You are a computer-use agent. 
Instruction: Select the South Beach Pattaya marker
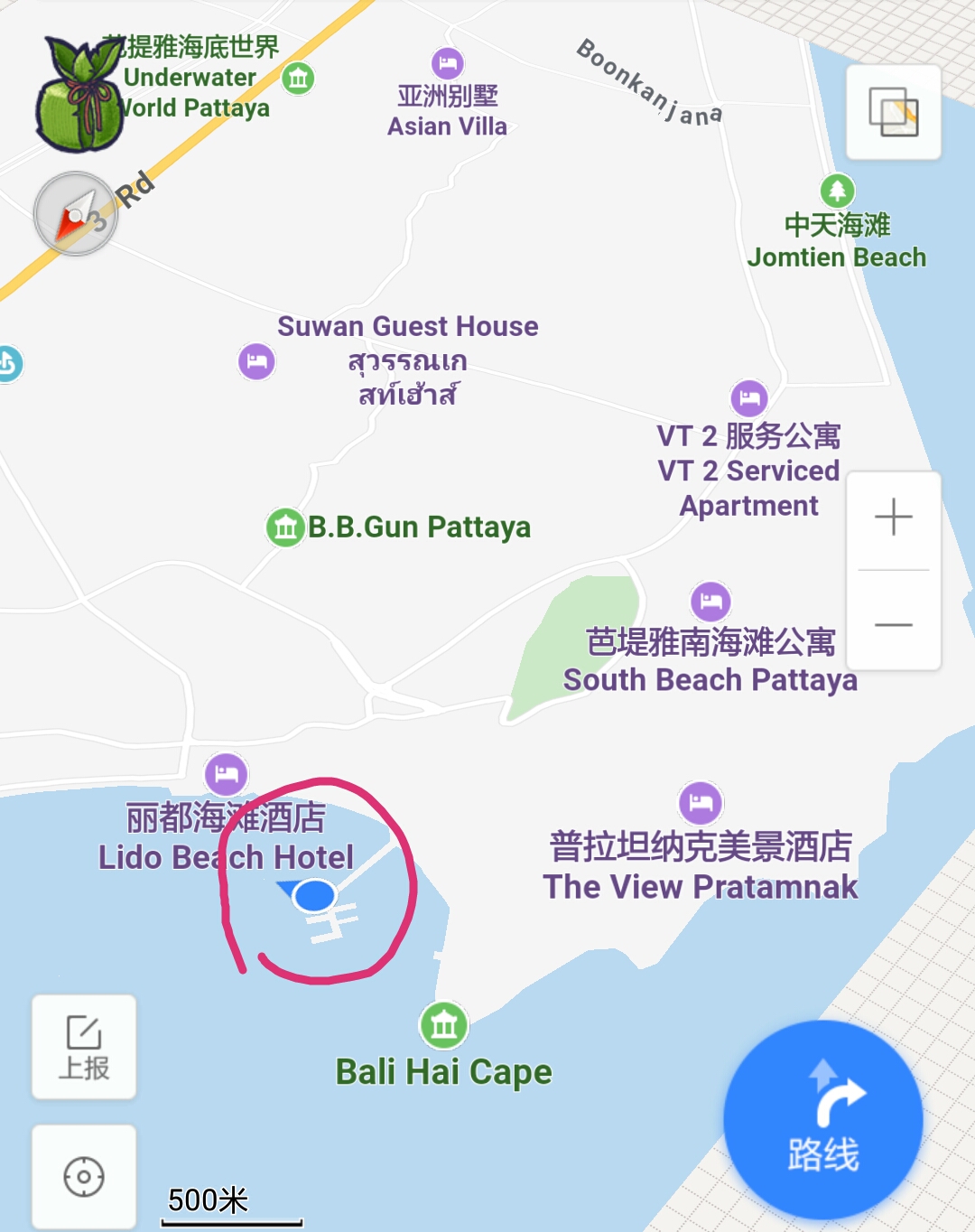[710, 602]
